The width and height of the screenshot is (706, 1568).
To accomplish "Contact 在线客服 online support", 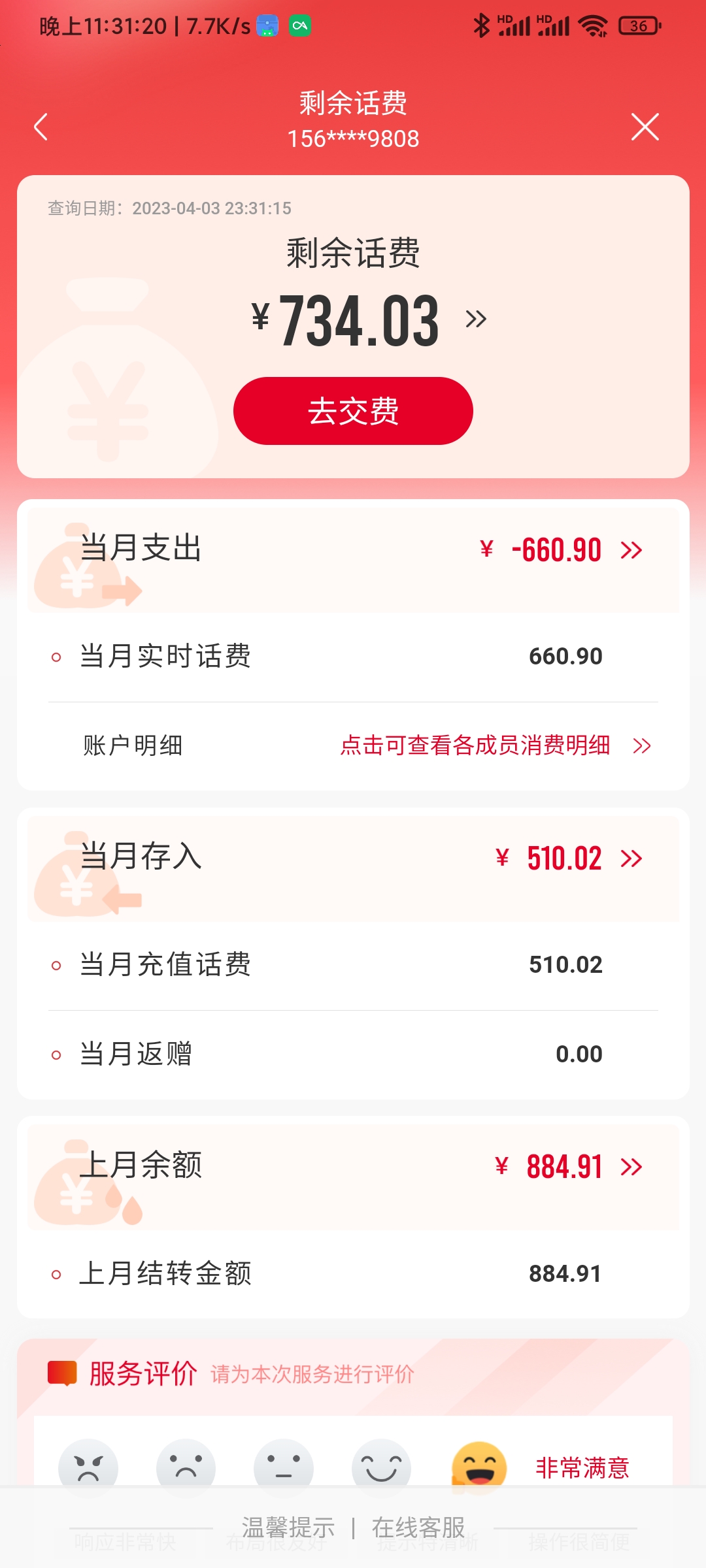I will [418, 1528].
